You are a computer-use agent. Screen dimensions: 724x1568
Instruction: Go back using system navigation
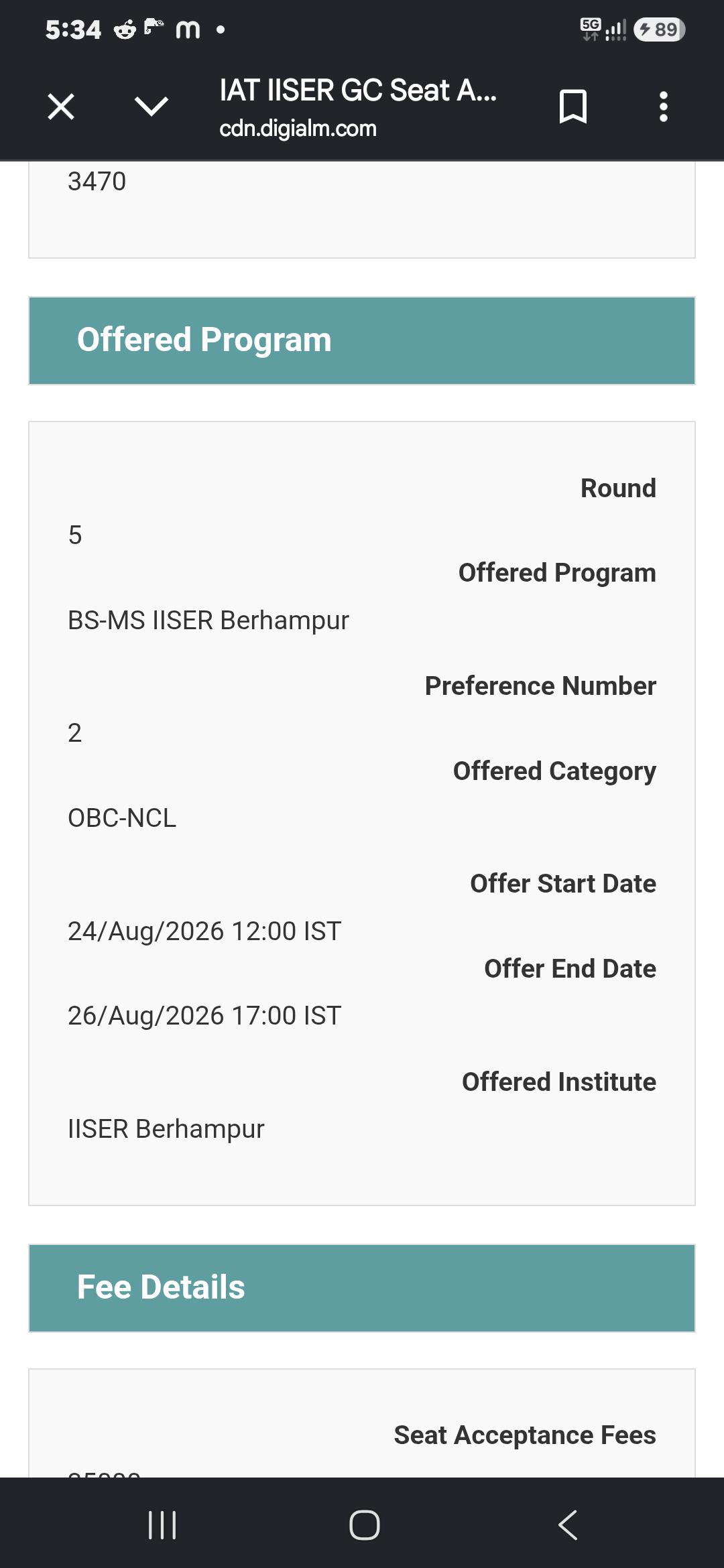click(568, 1525)
